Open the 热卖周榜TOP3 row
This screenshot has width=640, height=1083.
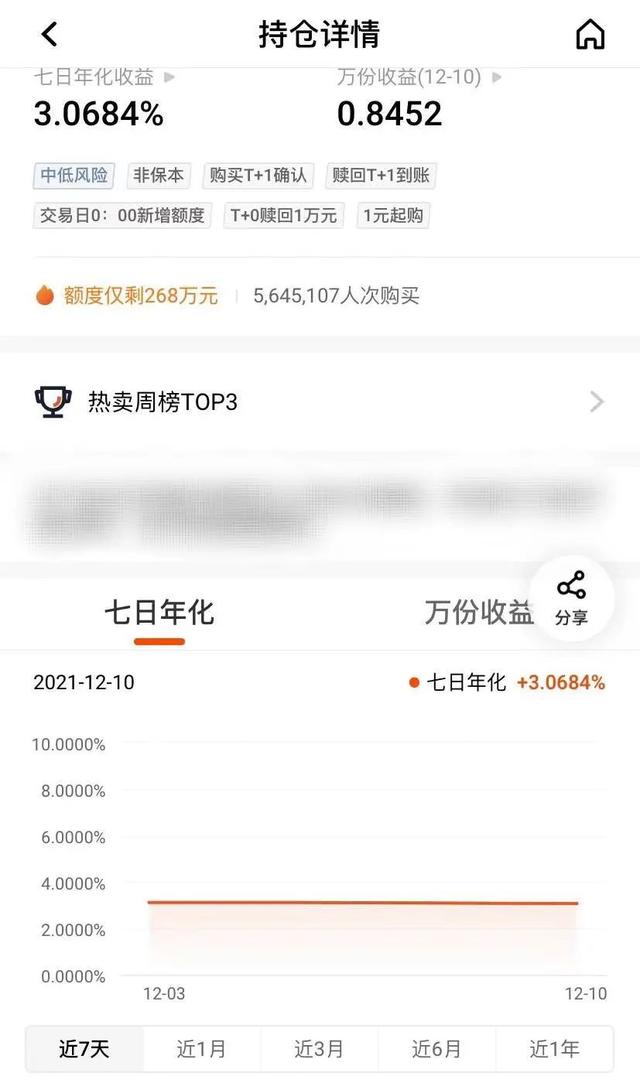pos(320,401)
